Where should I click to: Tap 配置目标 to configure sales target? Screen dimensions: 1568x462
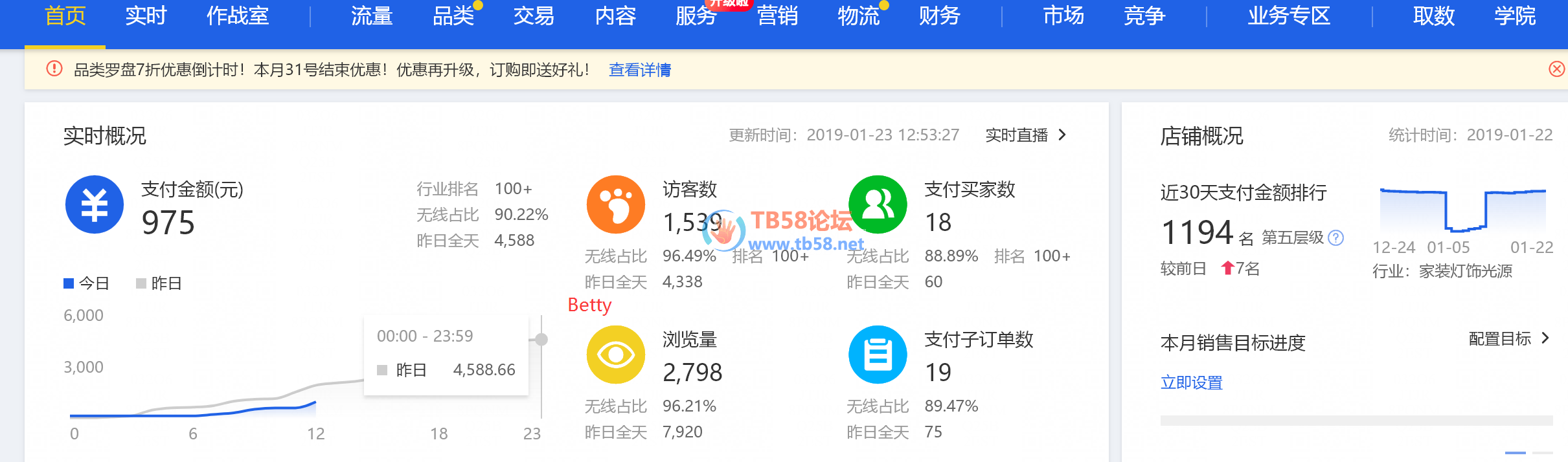click(1508, 338)
